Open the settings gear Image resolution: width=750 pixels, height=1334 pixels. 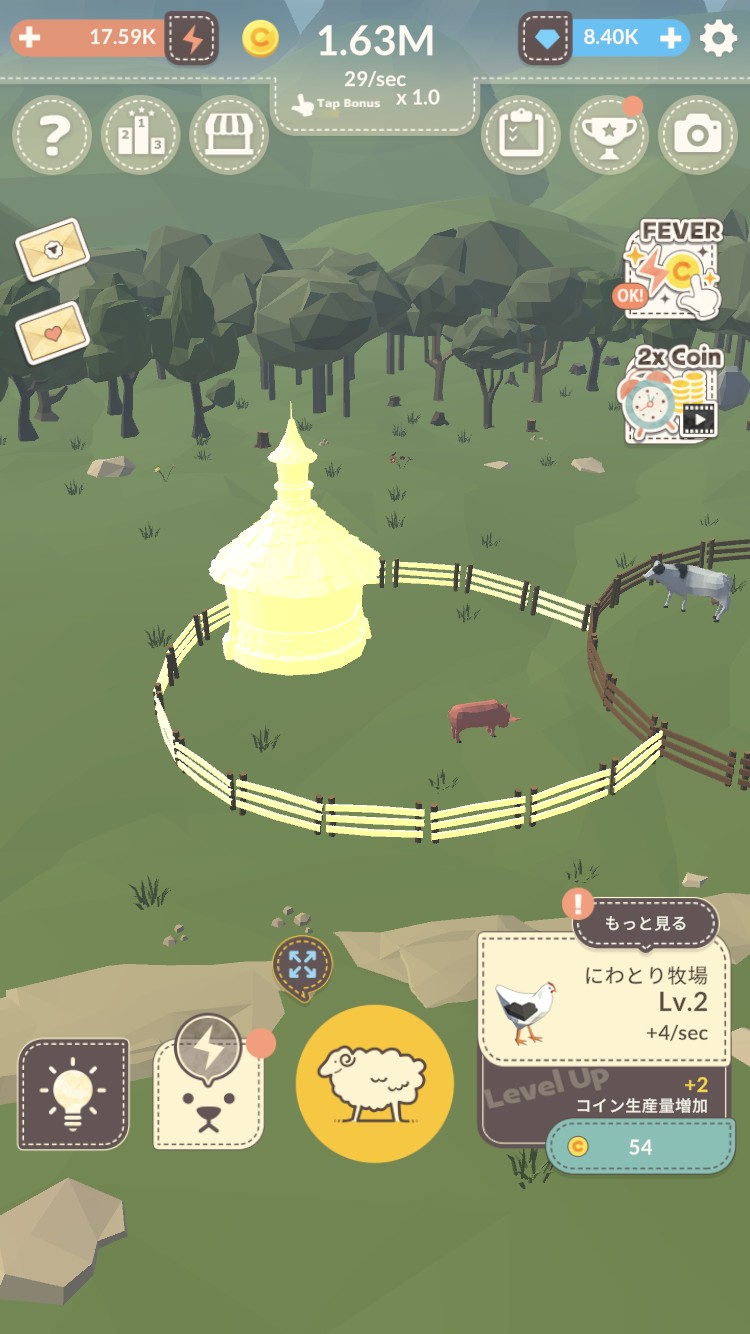click(718, 38)
